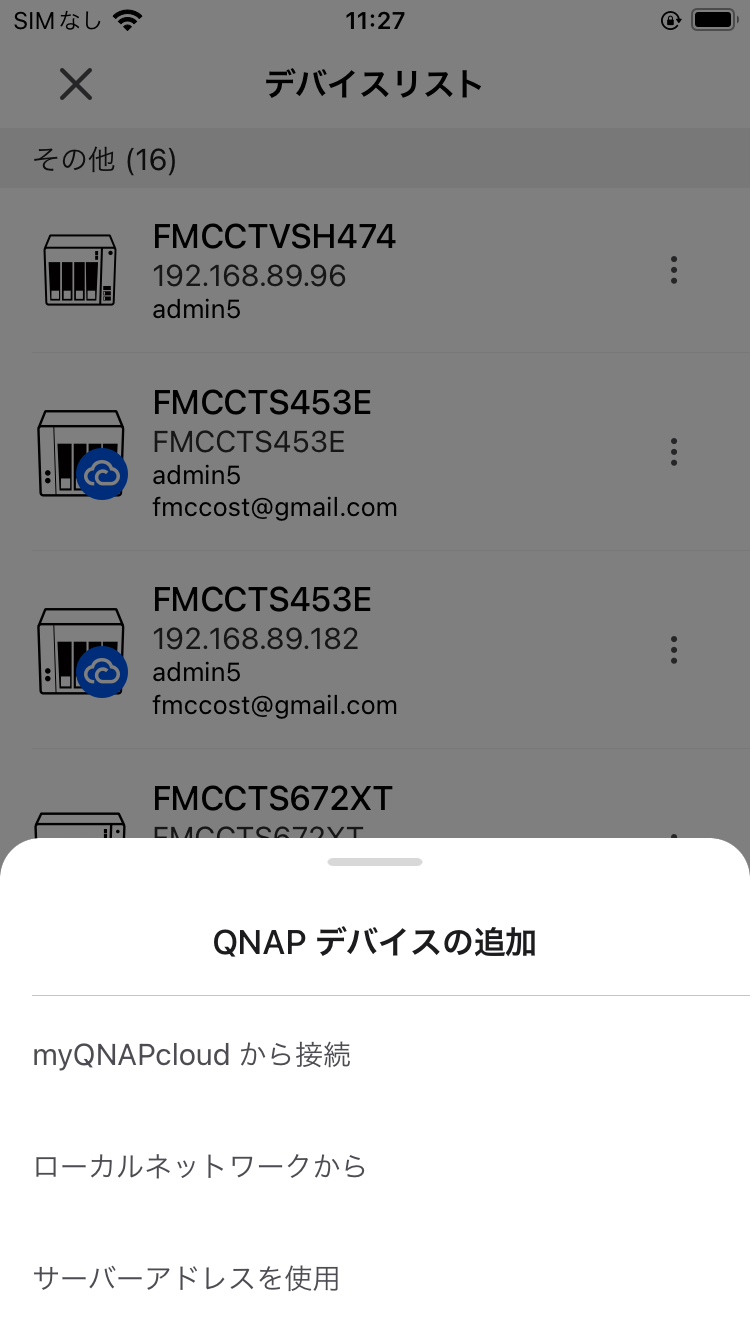Tap the bottom sheet drag handle
This screenshot has width=750, height=1334.
(x=375, y=861)
